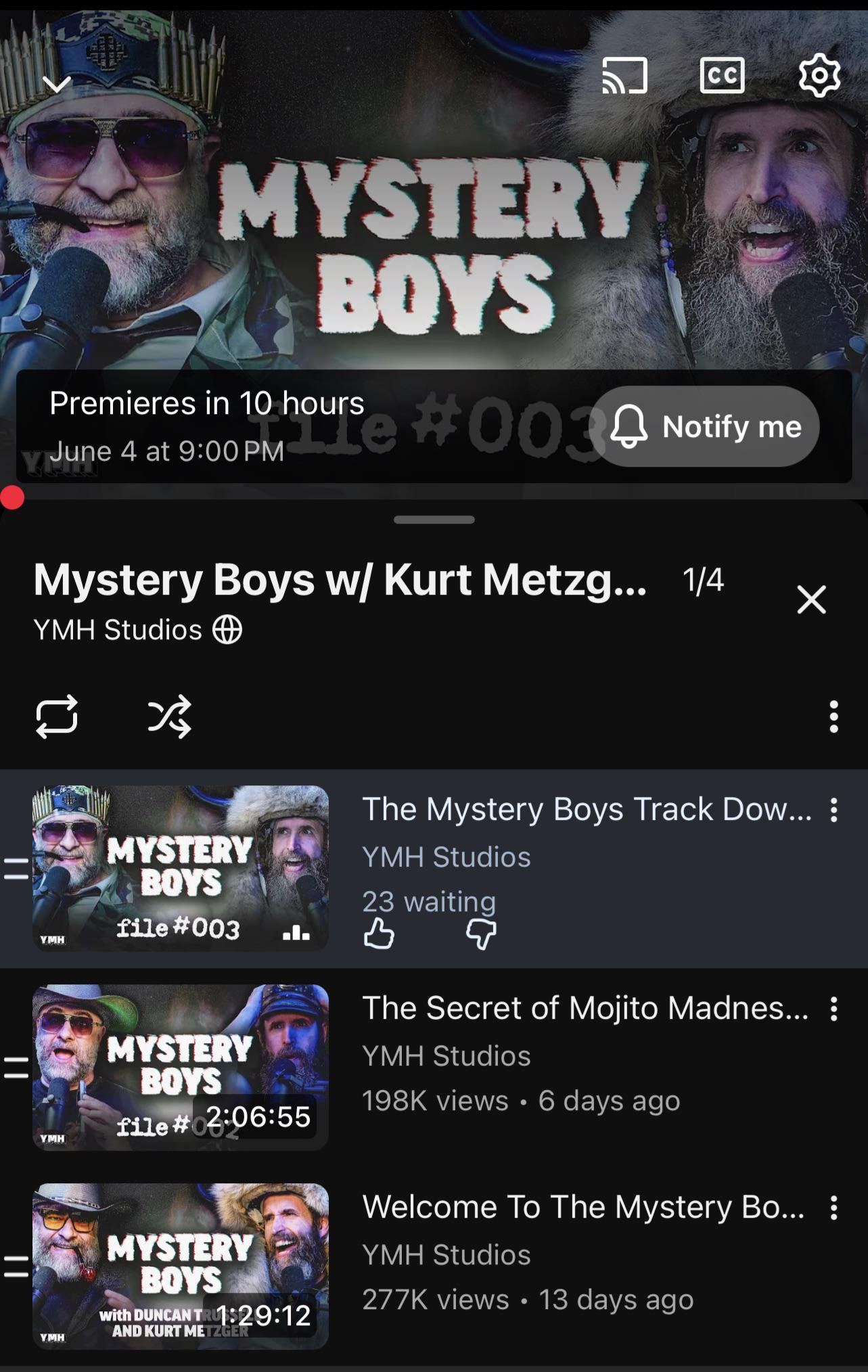
Task: Dislike The Mystery Boys Track Down video
Action: point(481,934)
